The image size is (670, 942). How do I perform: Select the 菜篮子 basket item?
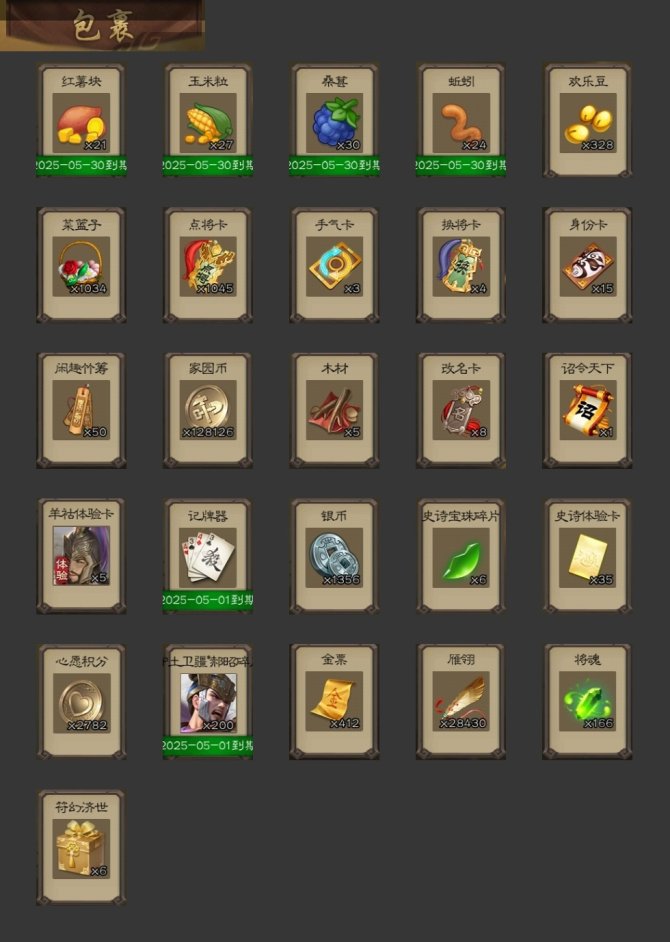click(x=81, y=266)
